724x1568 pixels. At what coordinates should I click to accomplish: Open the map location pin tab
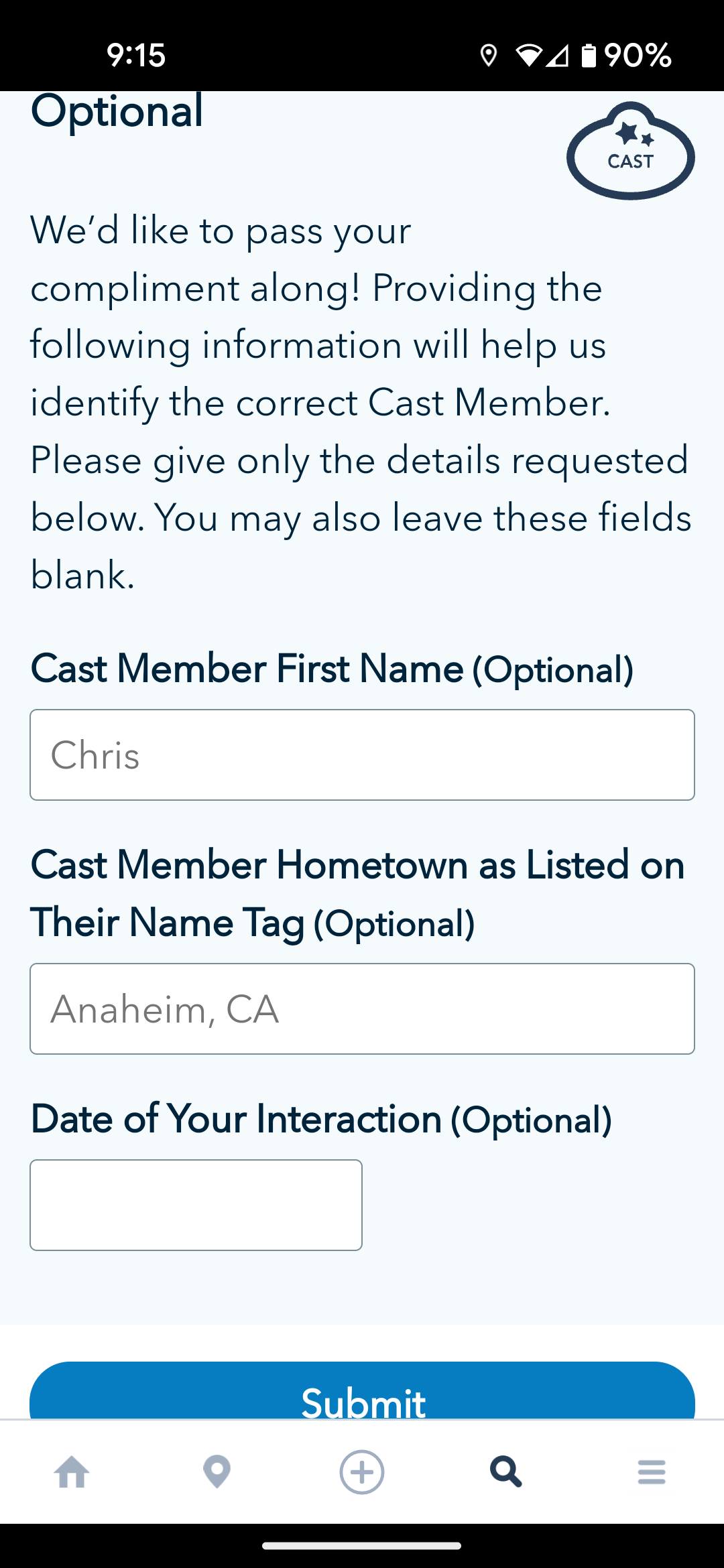click(x=217, y=1472)
